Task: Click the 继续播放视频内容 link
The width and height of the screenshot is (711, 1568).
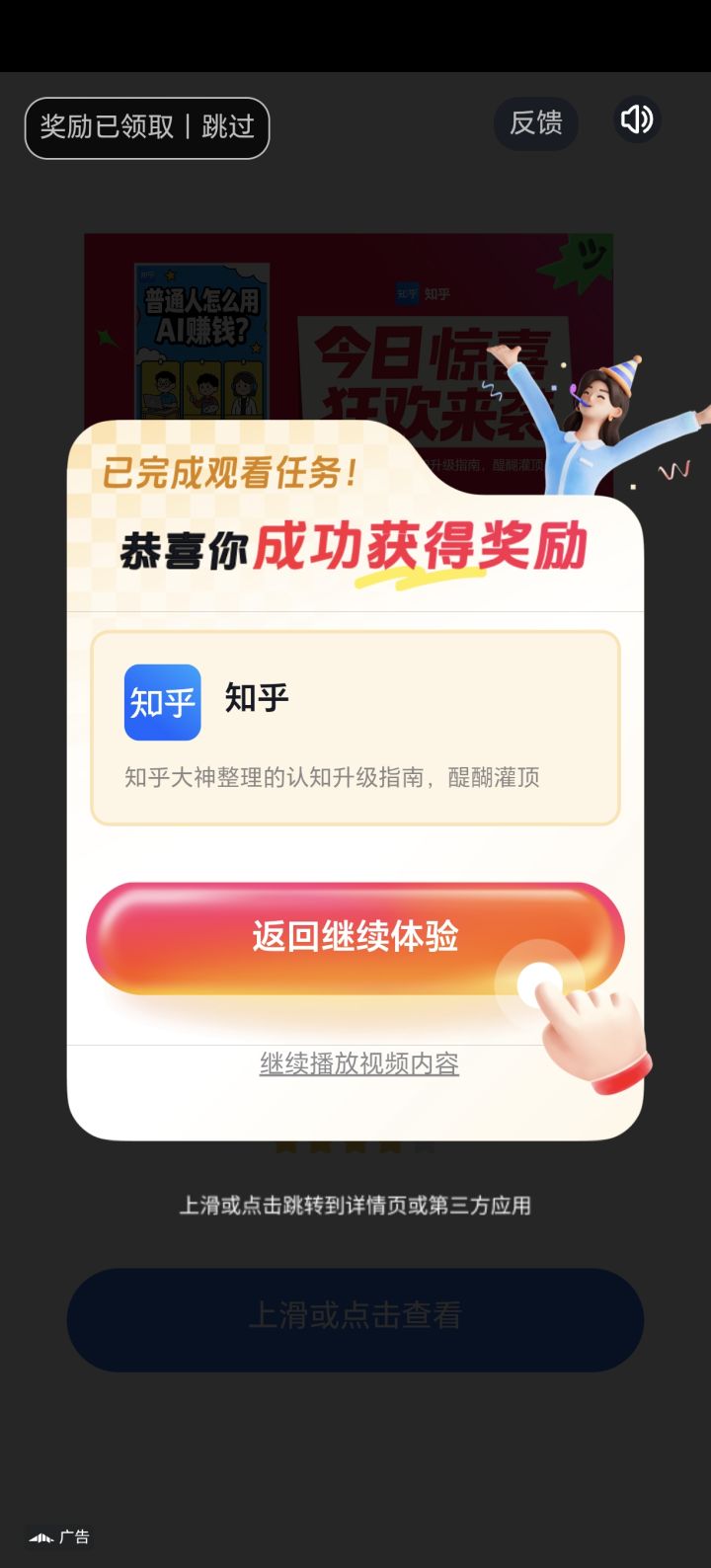Action: click(359, 1065)
